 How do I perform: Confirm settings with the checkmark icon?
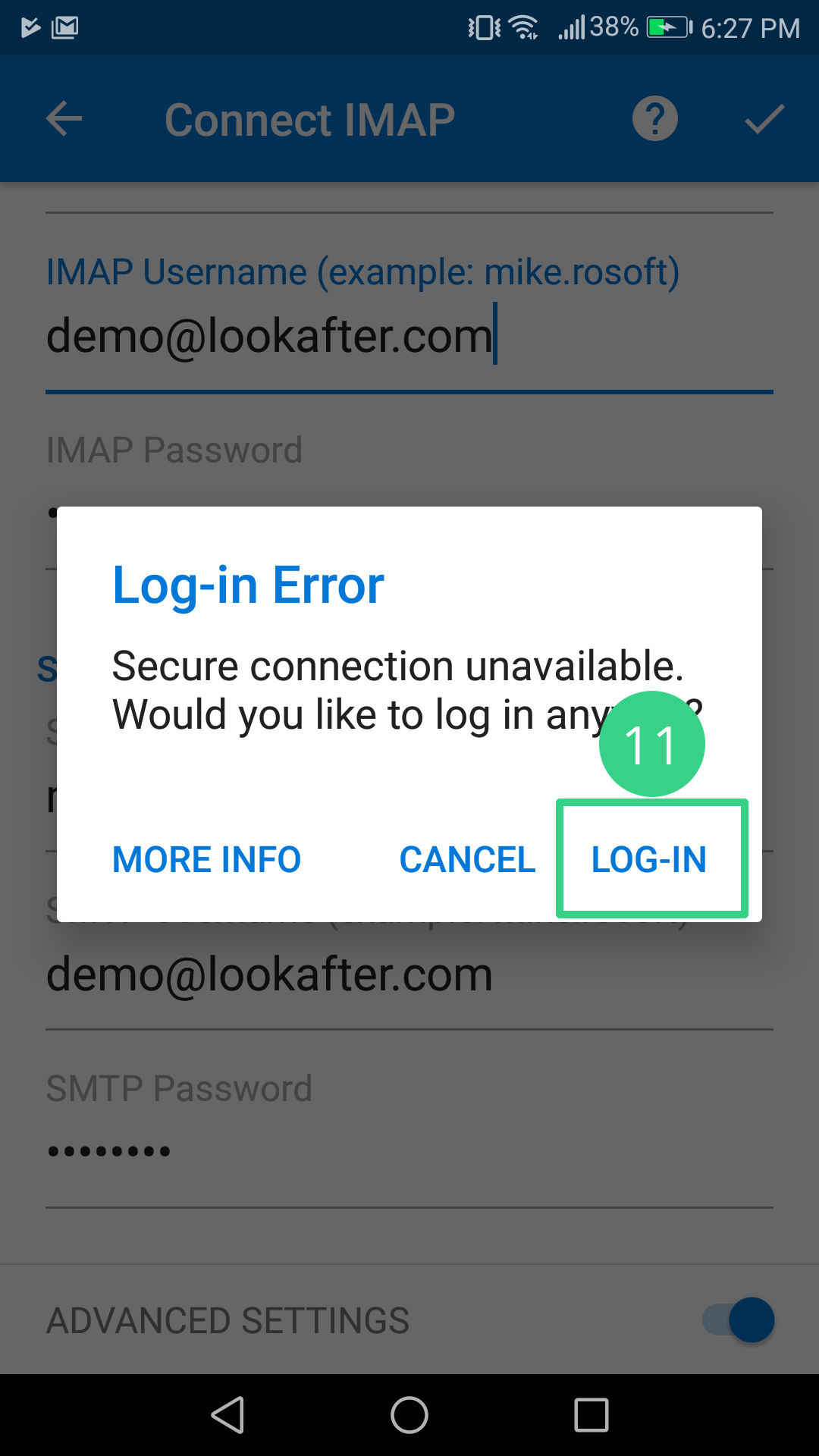pyautogui.click(x=764, y=119)
